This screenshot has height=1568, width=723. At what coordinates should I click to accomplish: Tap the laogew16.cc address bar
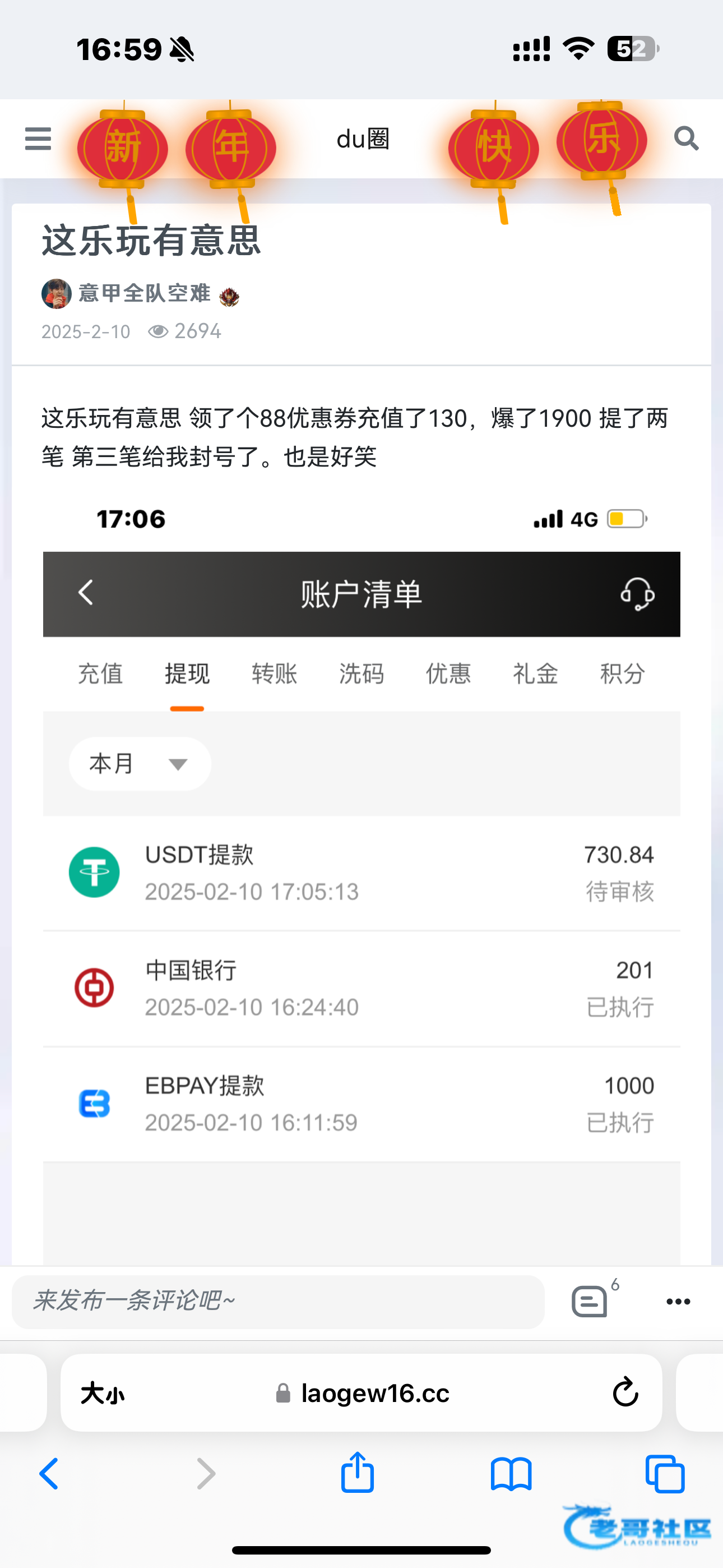click(374, 1392)
